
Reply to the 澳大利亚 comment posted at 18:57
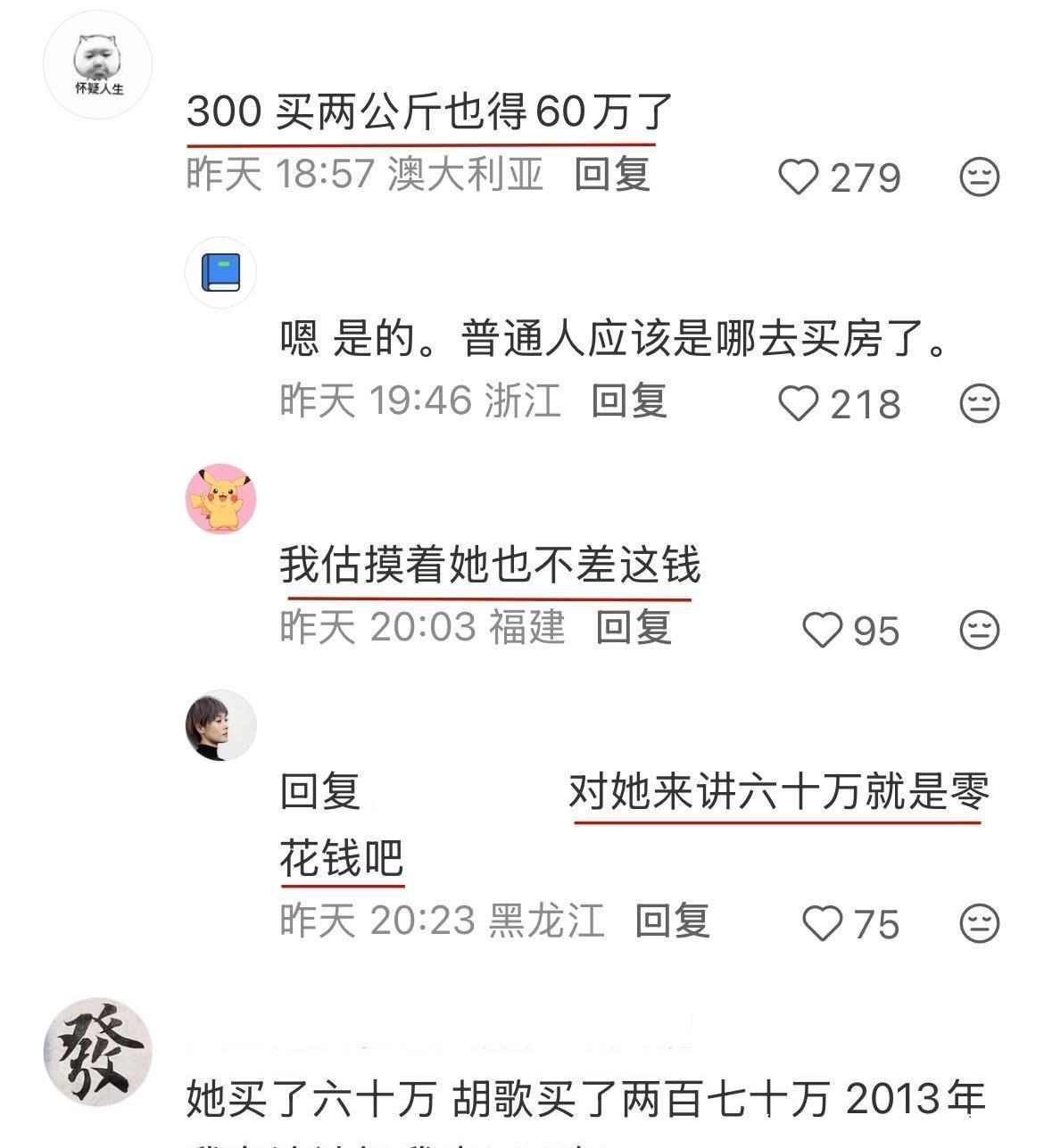(611, 174)
